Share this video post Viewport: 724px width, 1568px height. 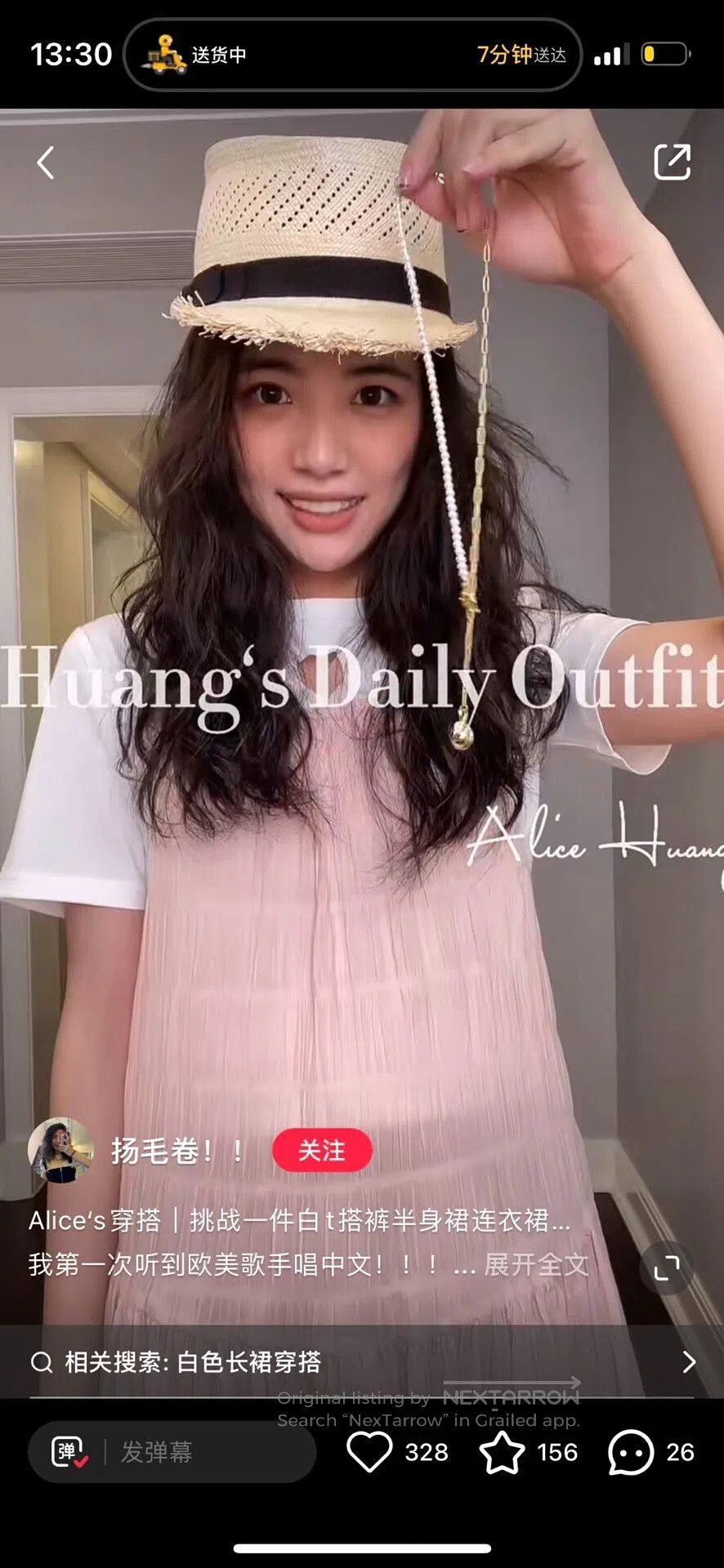[672, 162]
